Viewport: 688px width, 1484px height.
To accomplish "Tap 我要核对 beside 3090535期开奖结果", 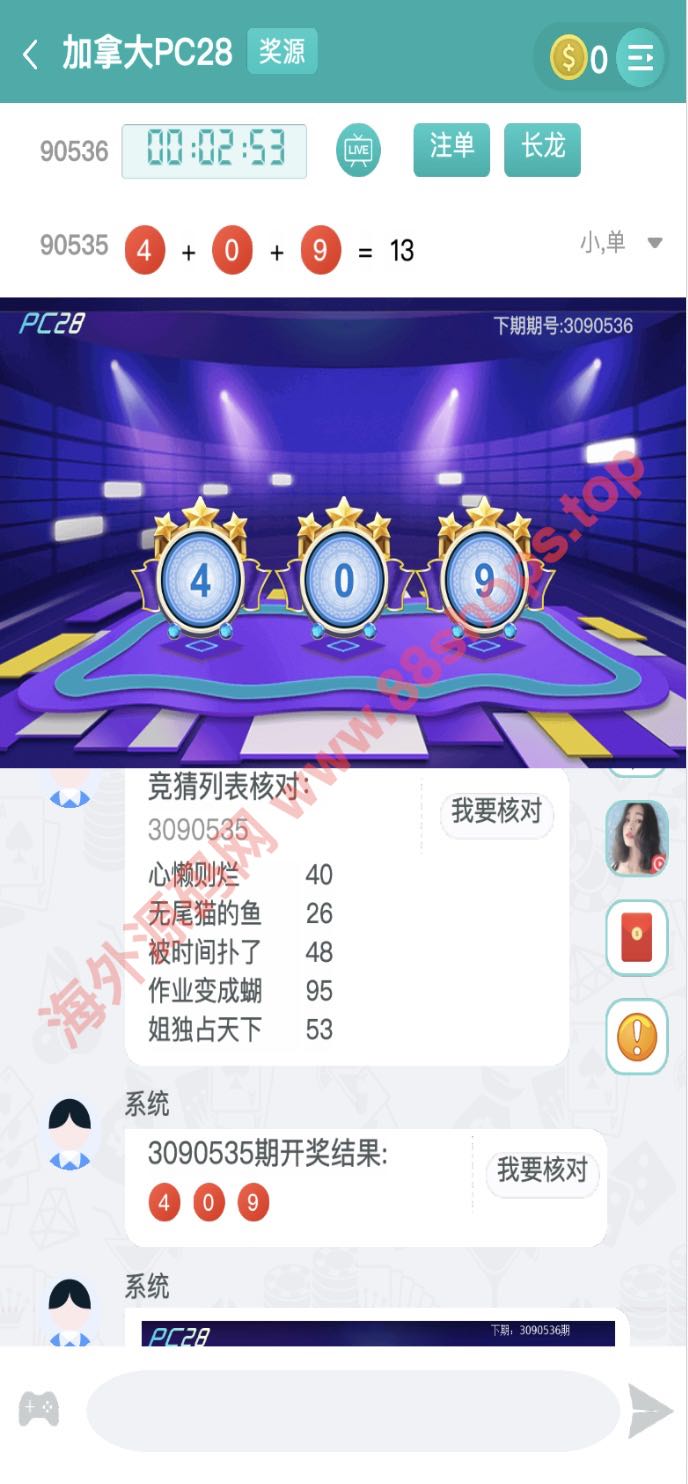I will (542, 1170).
